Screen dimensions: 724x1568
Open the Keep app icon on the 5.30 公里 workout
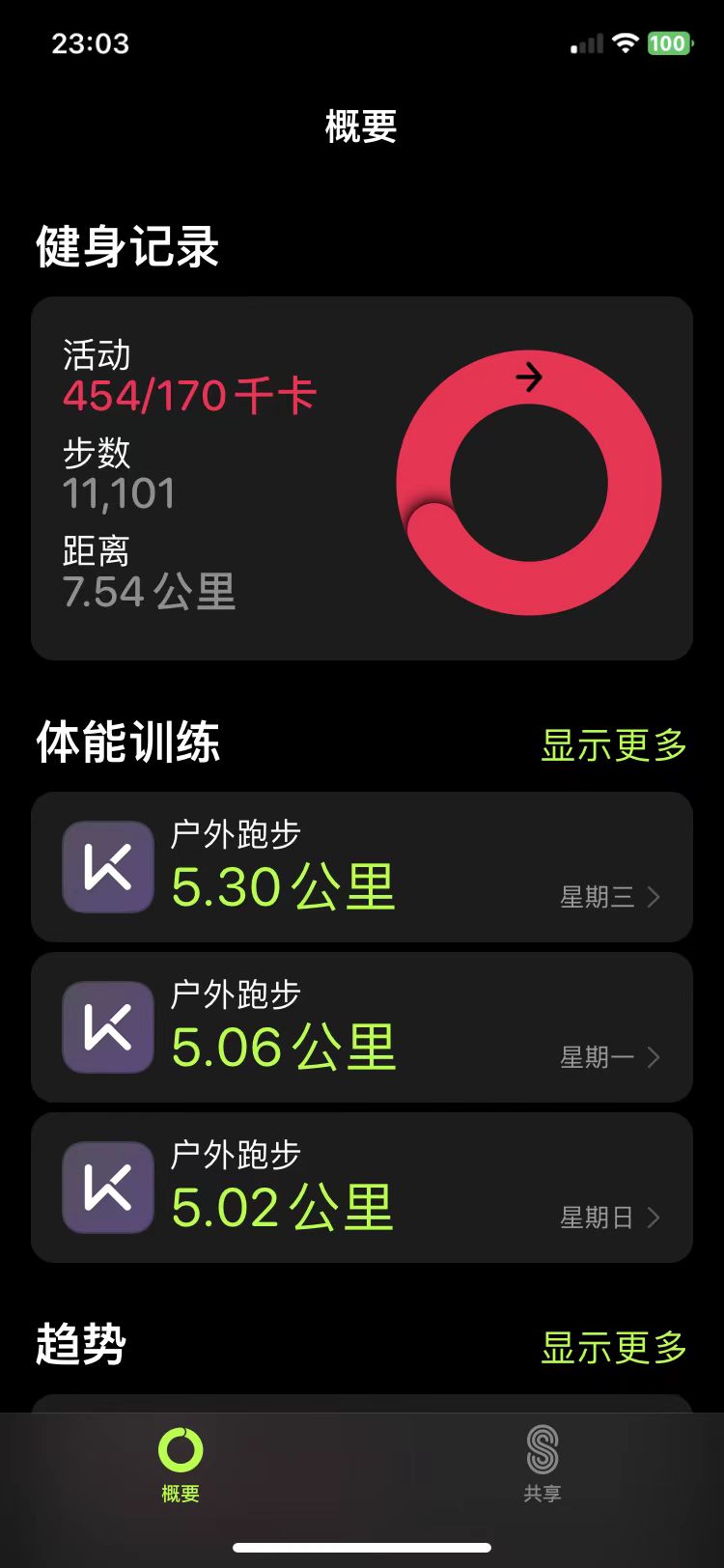tap(106, 866)
